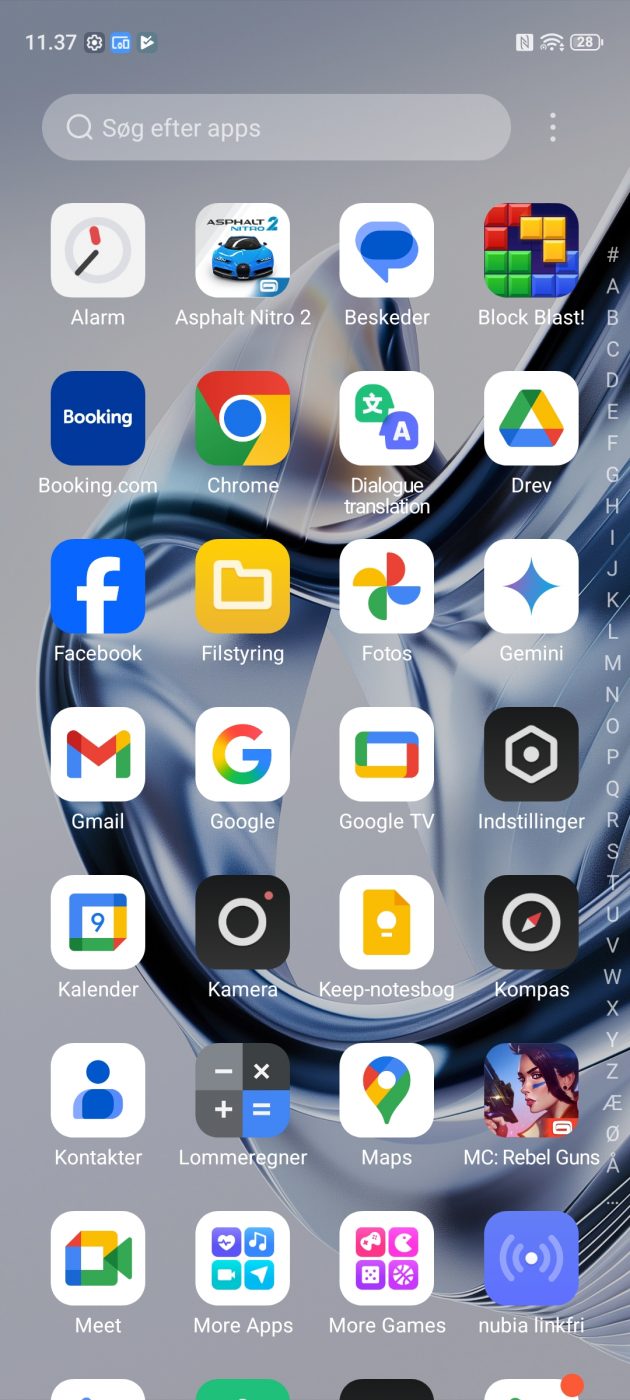Open the Alarm app

coord(98,251)
